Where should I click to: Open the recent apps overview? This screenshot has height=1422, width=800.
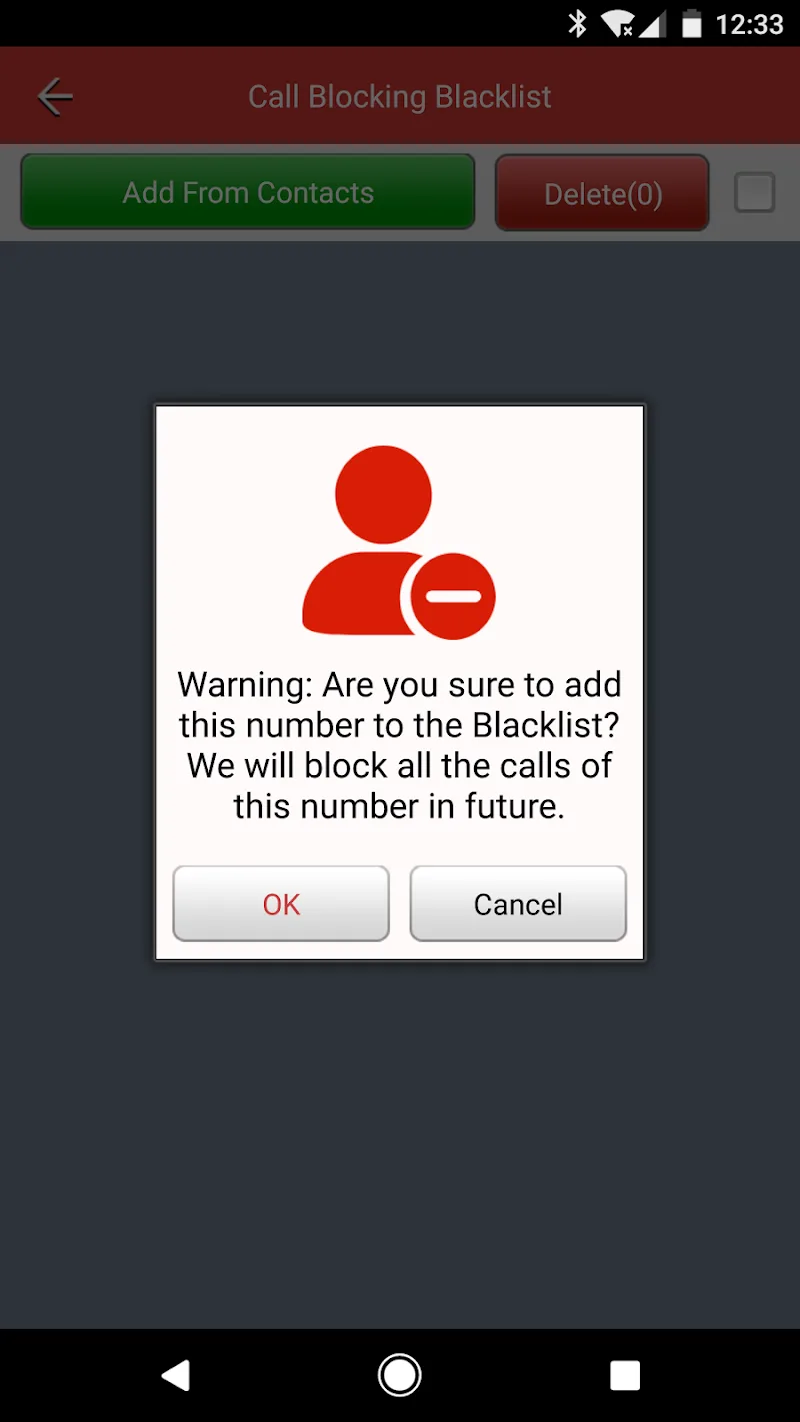(x=625, y=1376)
